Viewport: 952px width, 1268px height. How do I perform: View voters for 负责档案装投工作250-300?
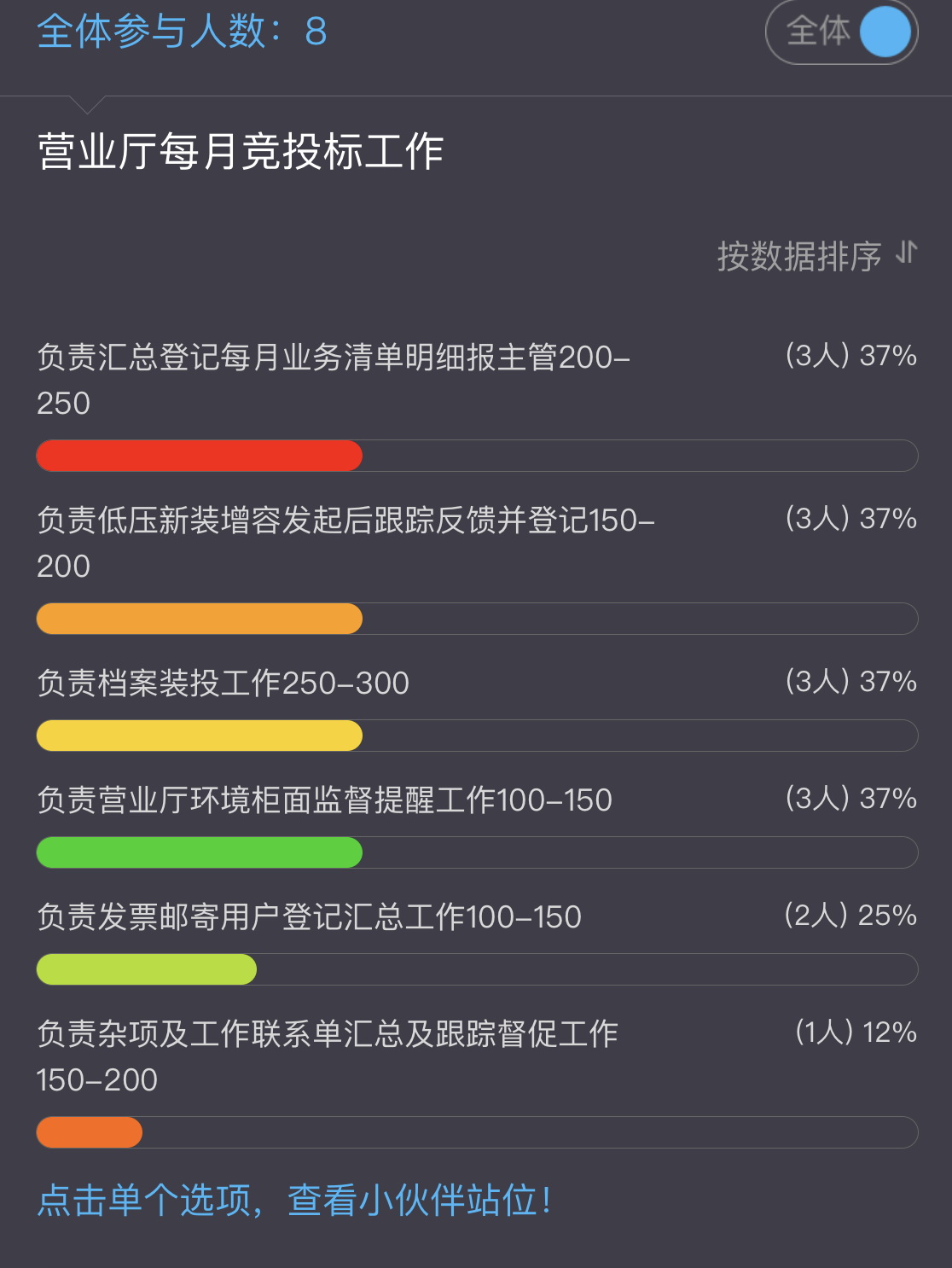click(x=223, y=683)
